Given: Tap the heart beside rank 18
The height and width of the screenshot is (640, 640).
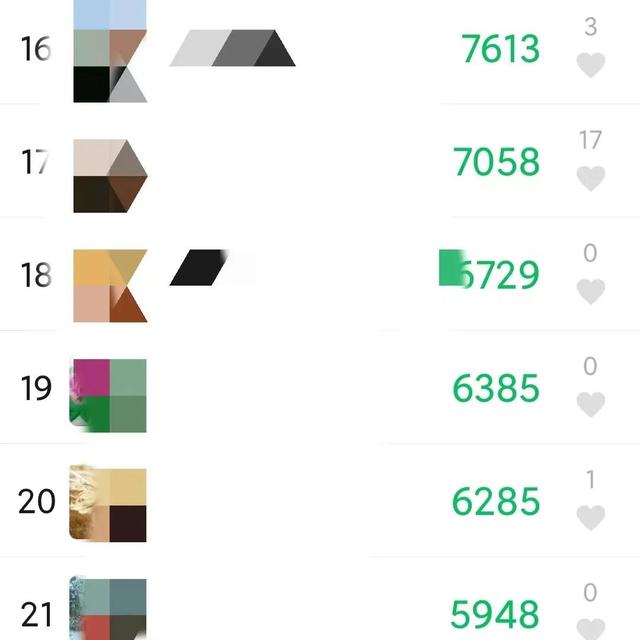Looking at the screenshot, I should [x=591, y=292].
